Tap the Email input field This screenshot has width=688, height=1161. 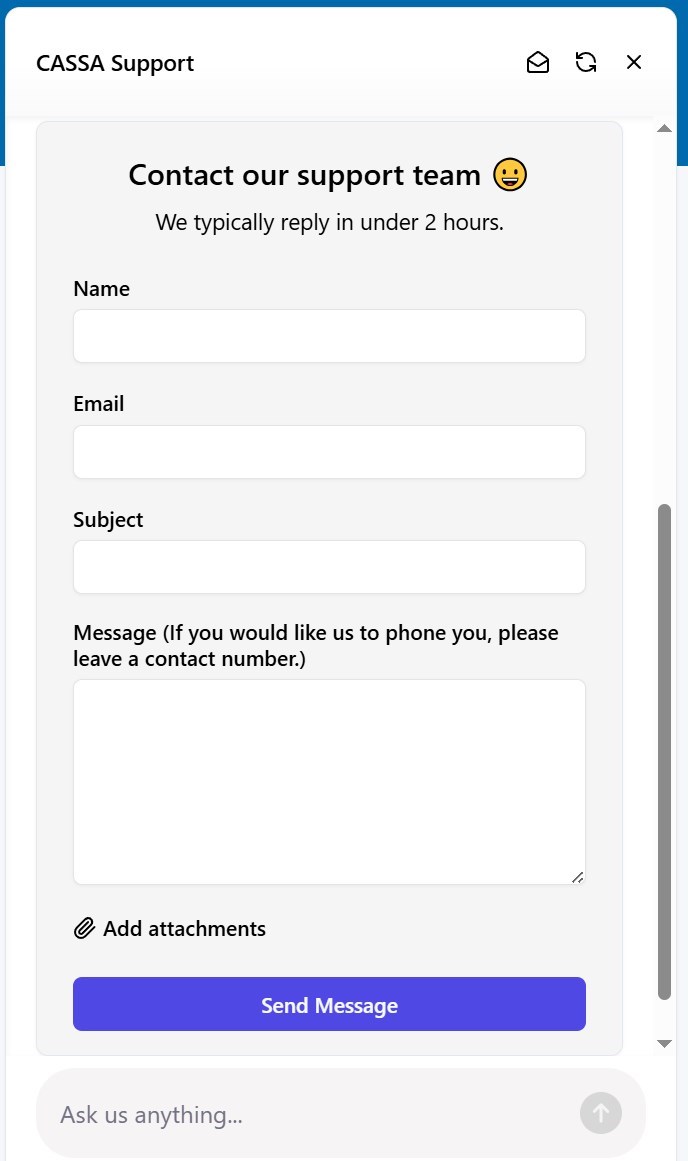click(x=329, y=452)
